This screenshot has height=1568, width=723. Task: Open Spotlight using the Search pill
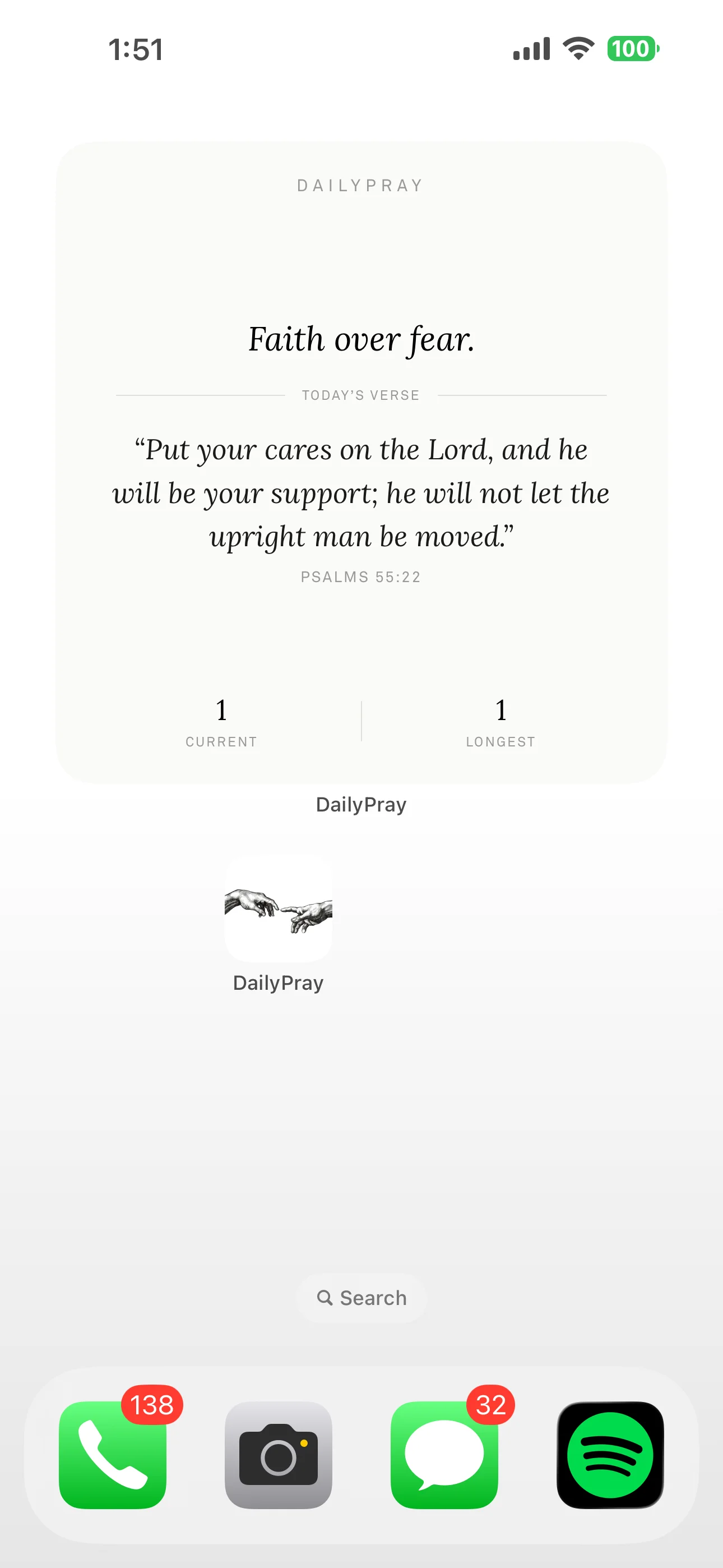pyautogui.click(x=361, y=1297)
